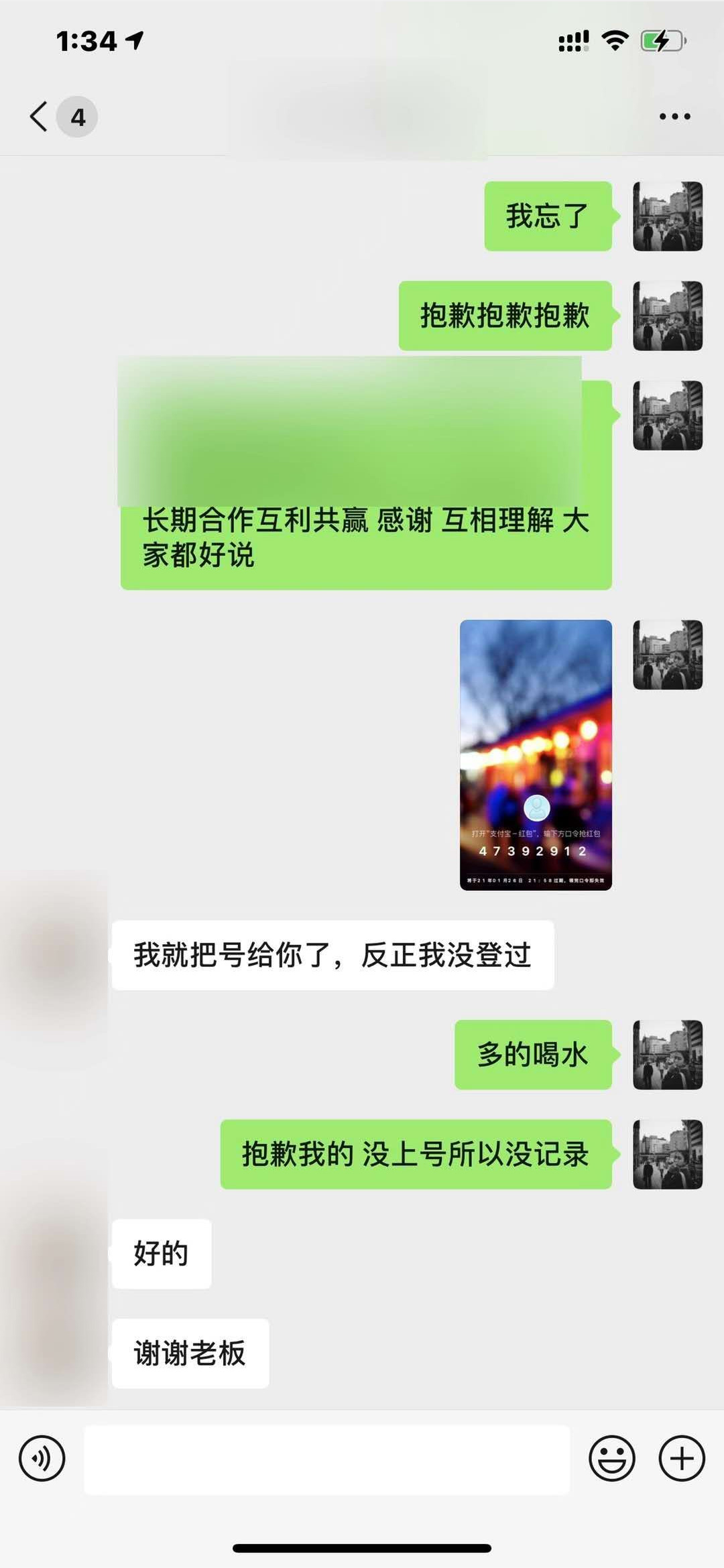The height and width of the screenshot is (1568, 724).
Task: Tap the 我忘了 green bubble
Action: [546, 216]
